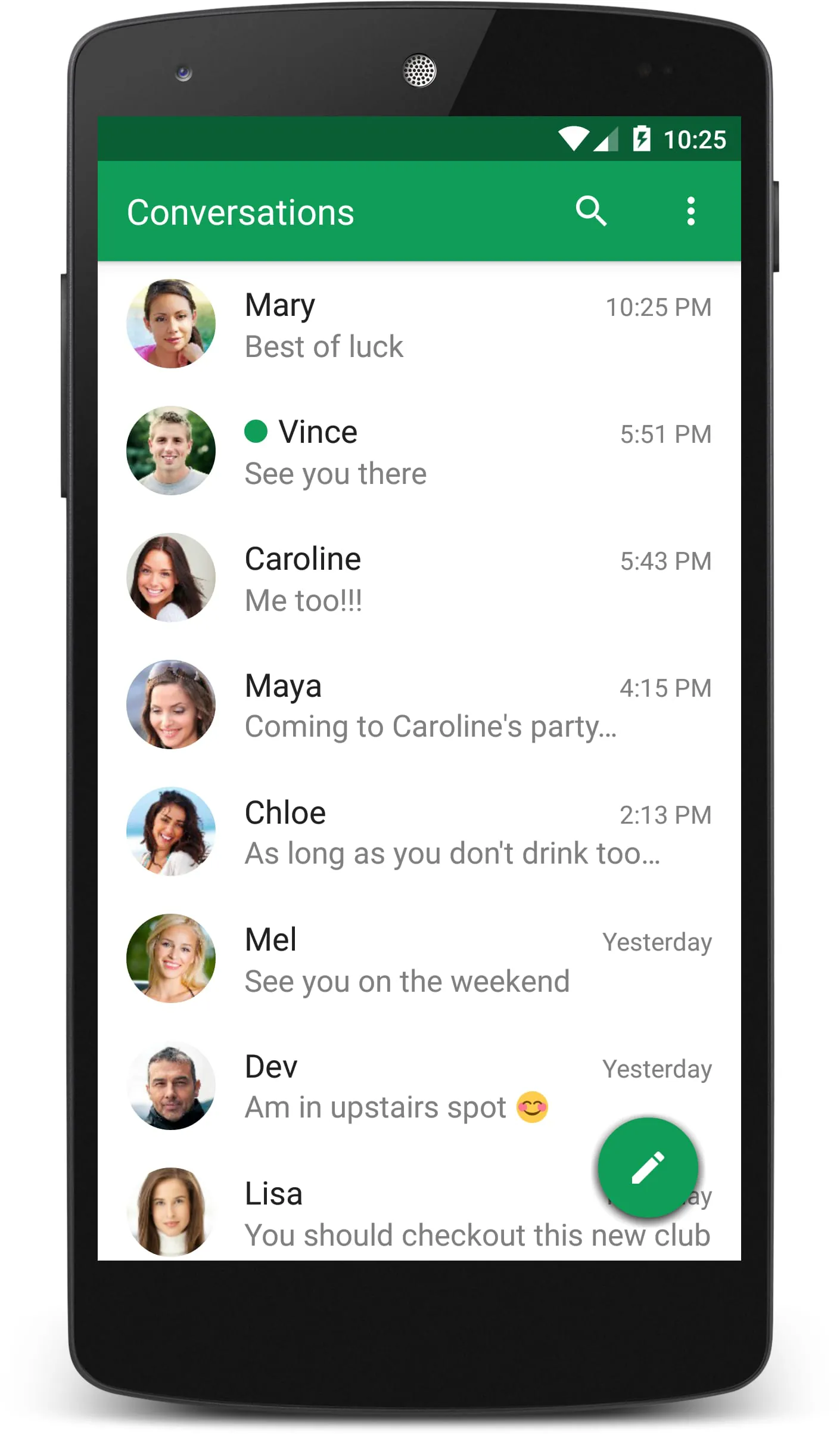Open the overflow menu
This screenshot has height=1434, width=840.
[x=690, y=211]
